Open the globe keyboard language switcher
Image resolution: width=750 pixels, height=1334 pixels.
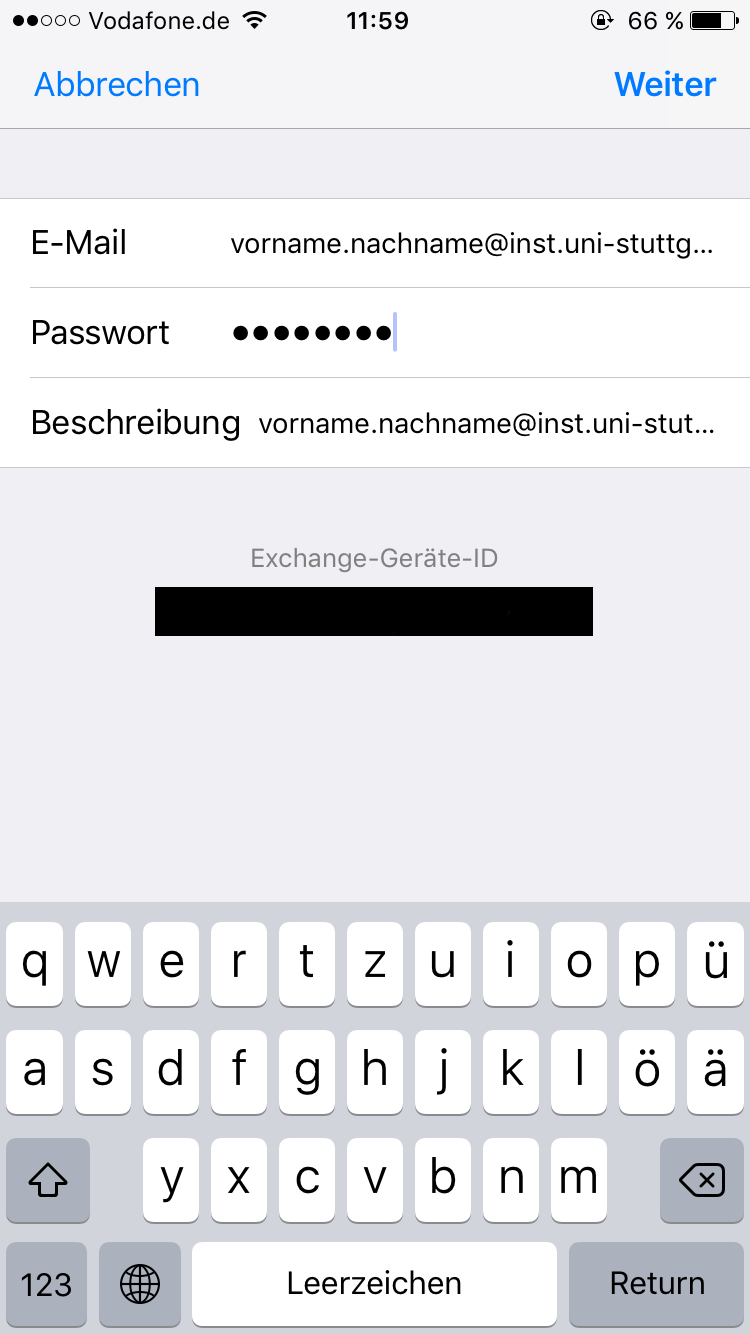point(140,1284)
